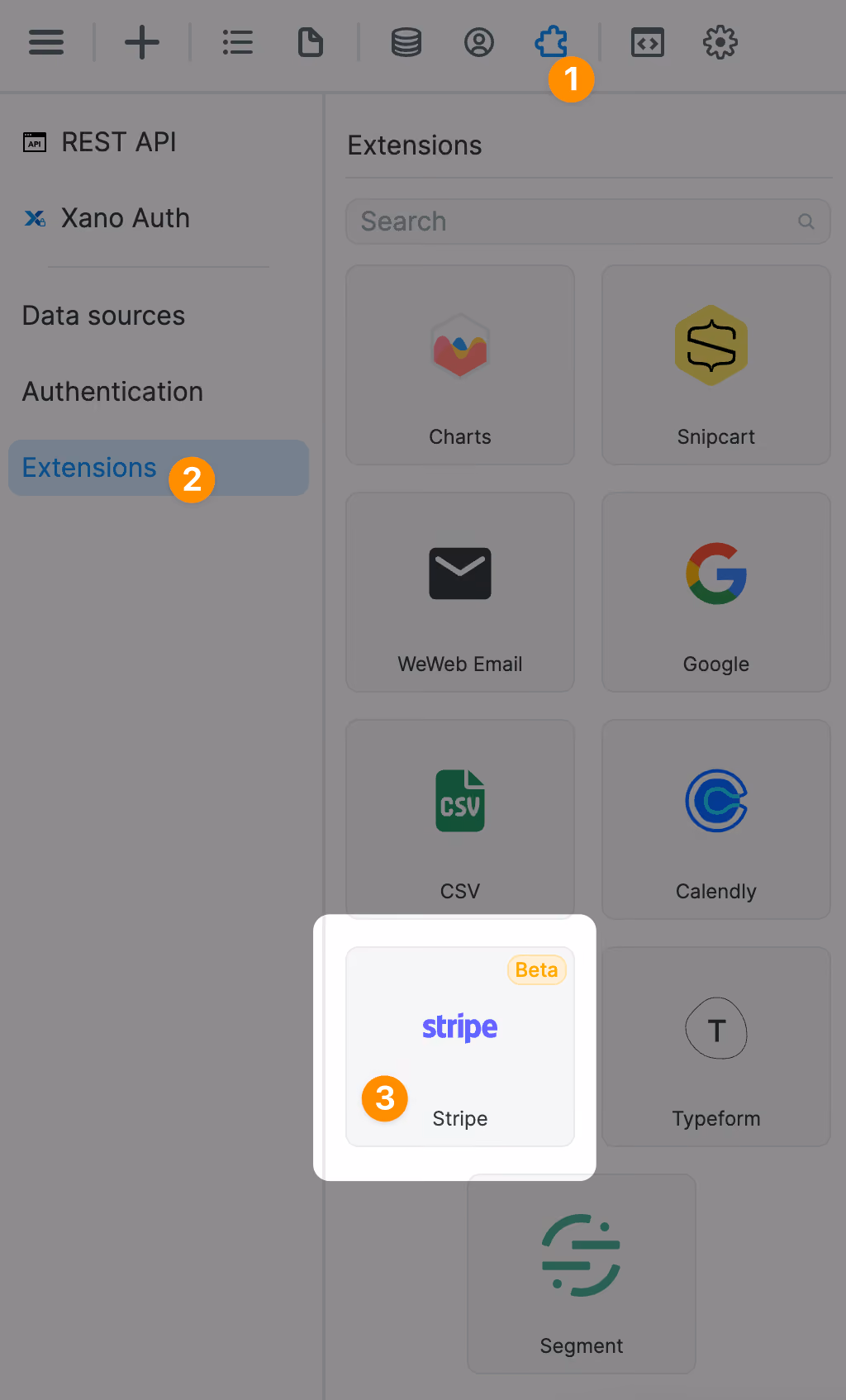Screen dimensions: 846x1400
Task: Open the code window icon
Action: (648, 42)
